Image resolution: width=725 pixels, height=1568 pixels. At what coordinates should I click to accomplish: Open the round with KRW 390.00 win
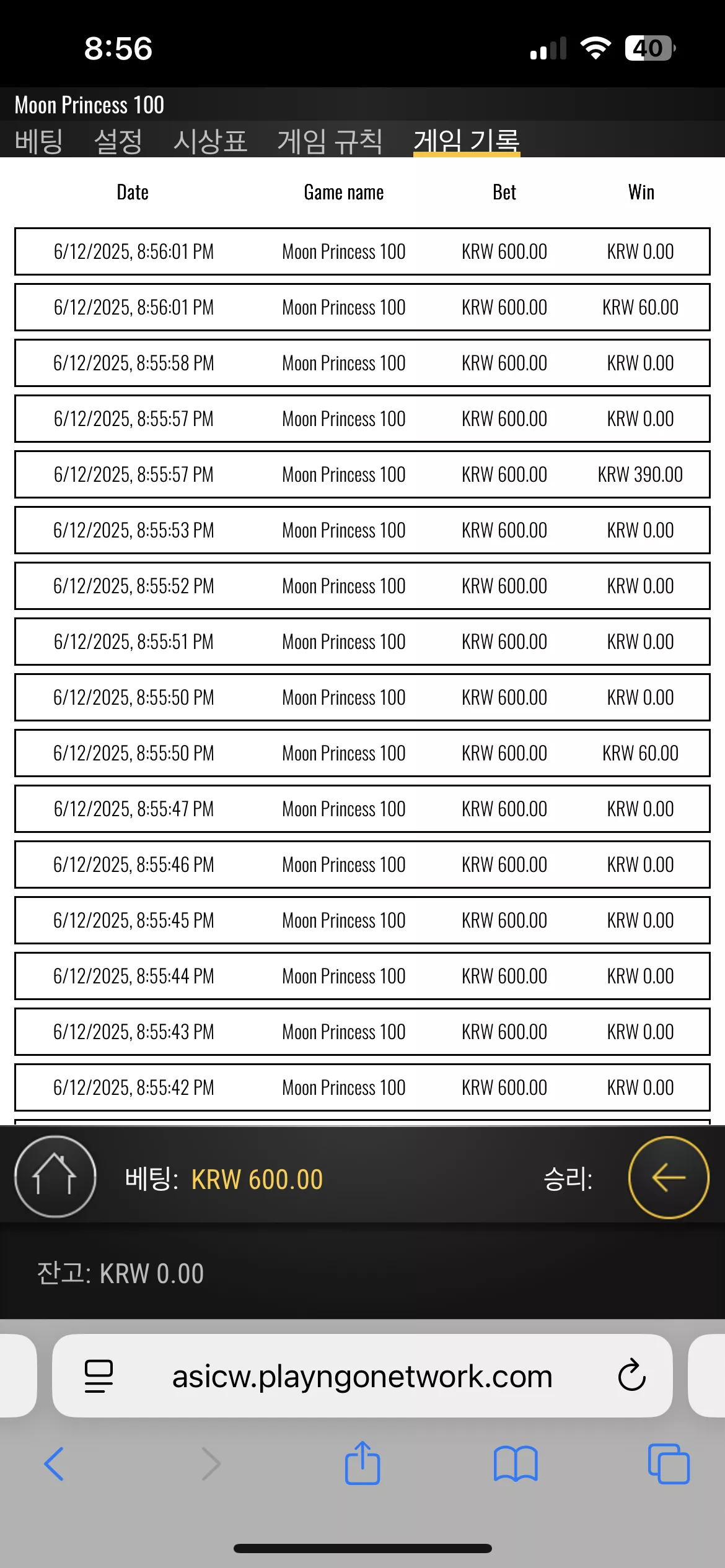(x=362, y=474)
